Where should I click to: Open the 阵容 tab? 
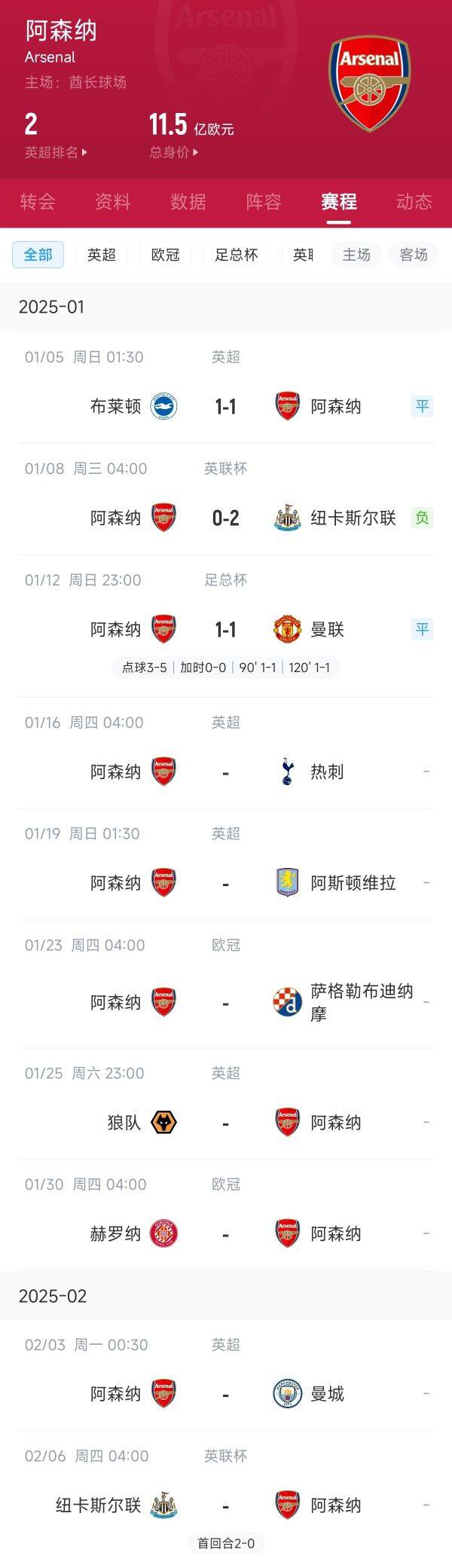click(x=264, y=202)
